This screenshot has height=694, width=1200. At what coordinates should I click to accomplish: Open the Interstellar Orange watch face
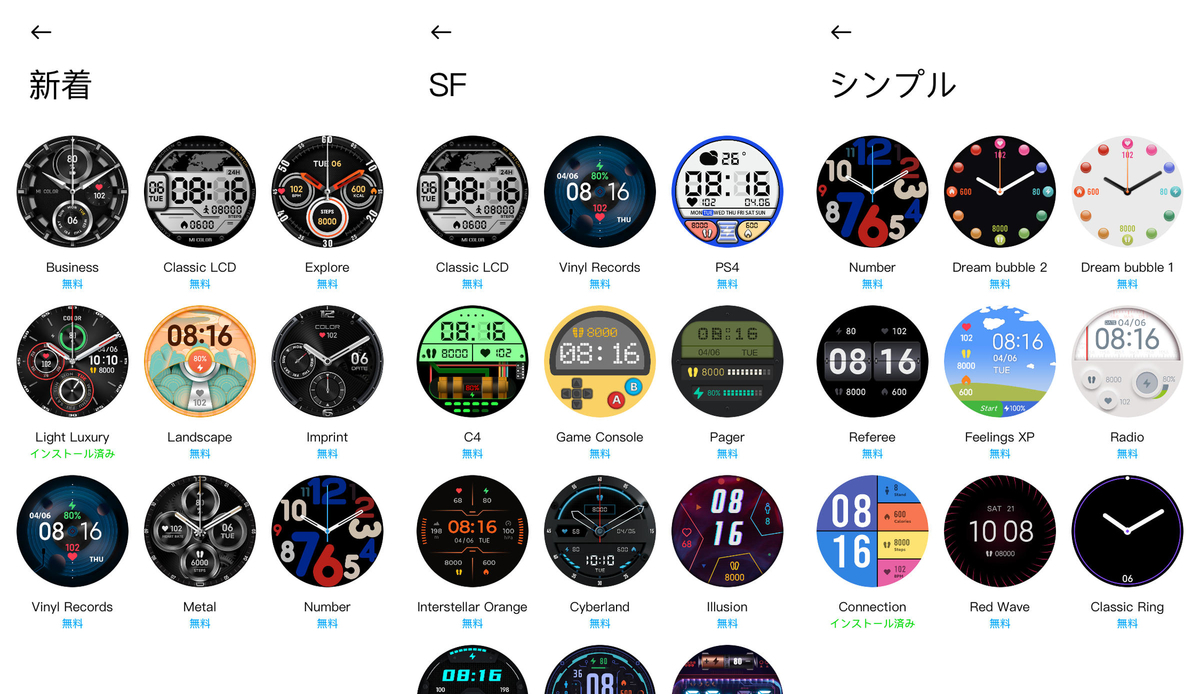tap(472, 532)
